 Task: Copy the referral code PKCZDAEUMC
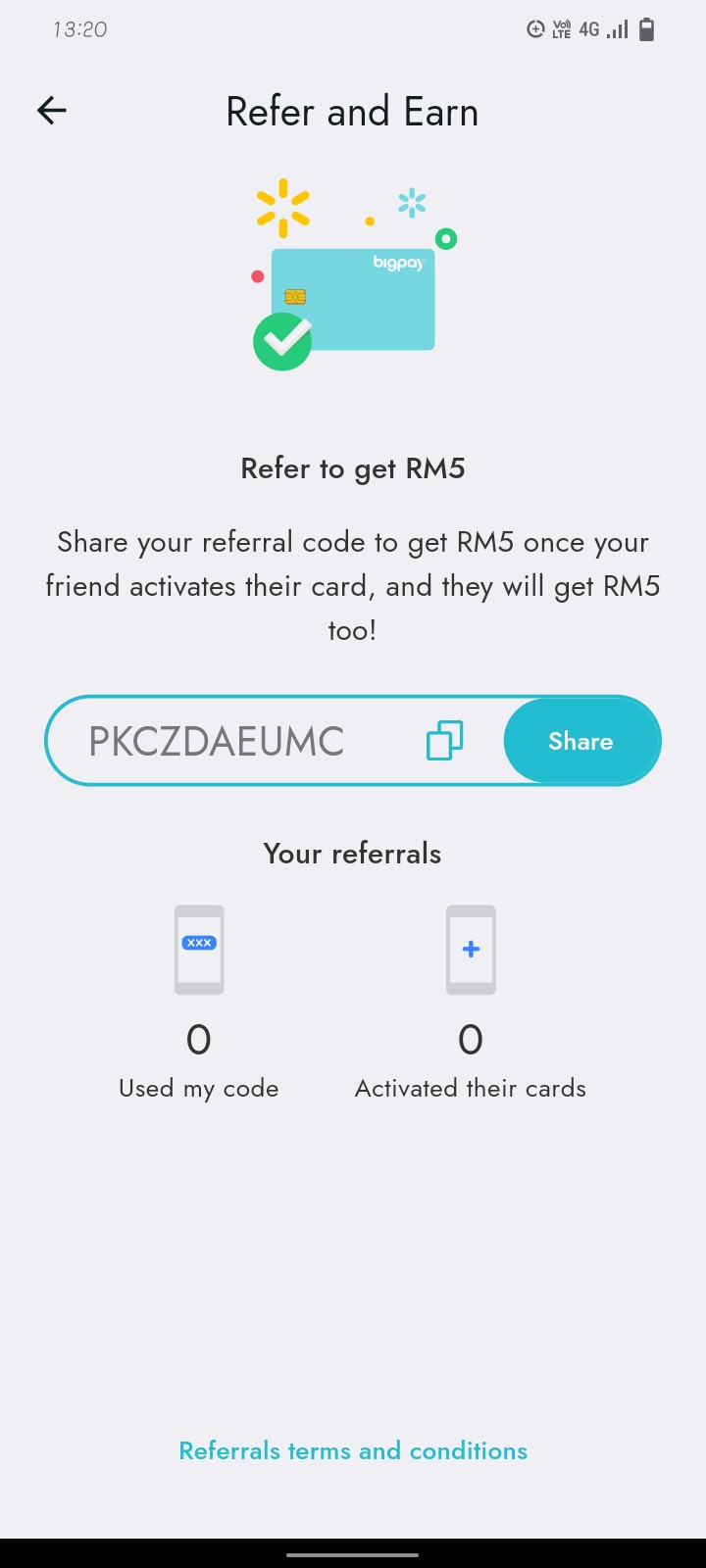pos(444,741)
